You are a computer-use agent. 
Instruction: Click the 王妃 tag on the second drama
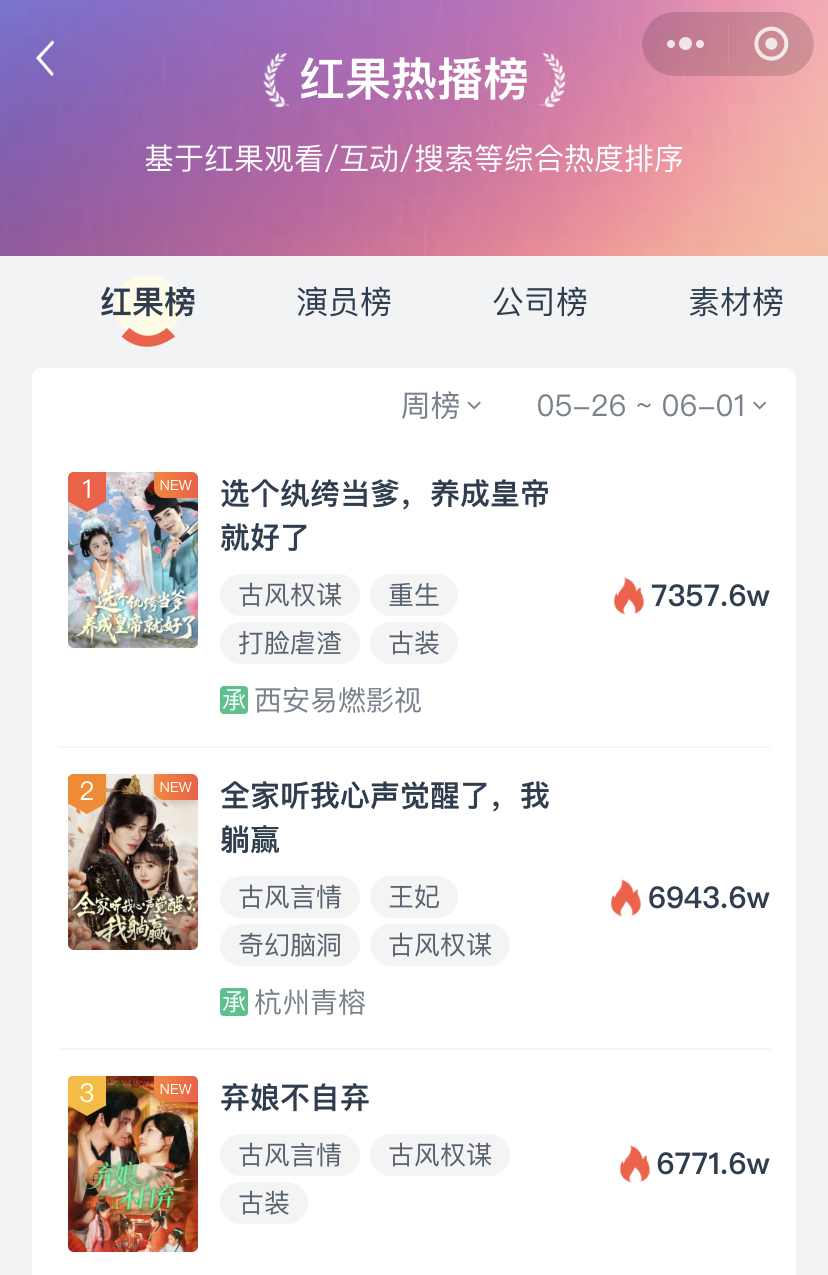click(x=414, y=897)
